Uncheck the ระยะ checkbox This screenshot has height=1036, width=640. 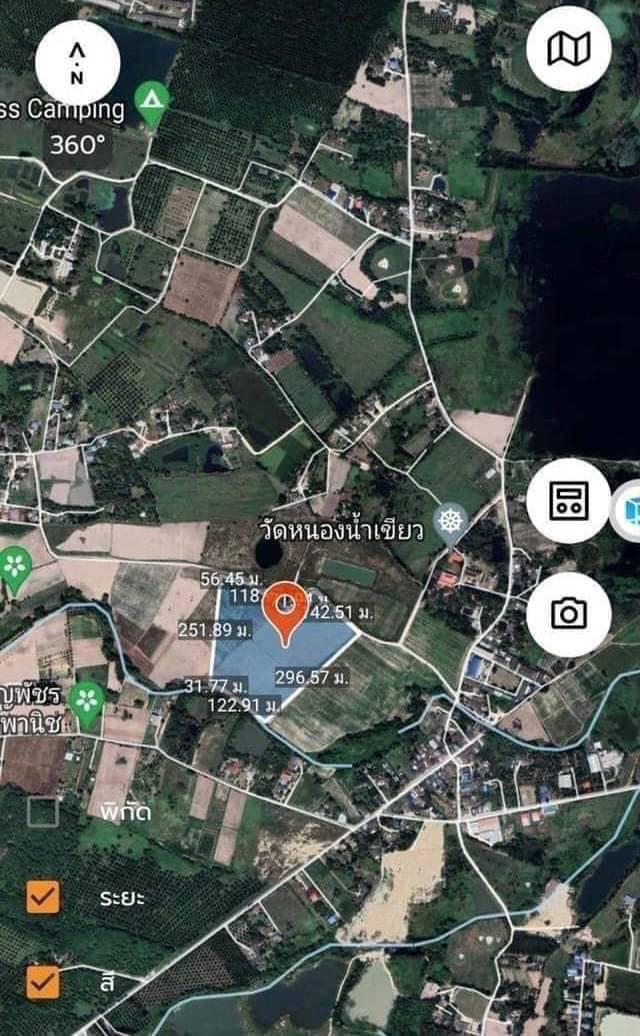click(43, 897)
